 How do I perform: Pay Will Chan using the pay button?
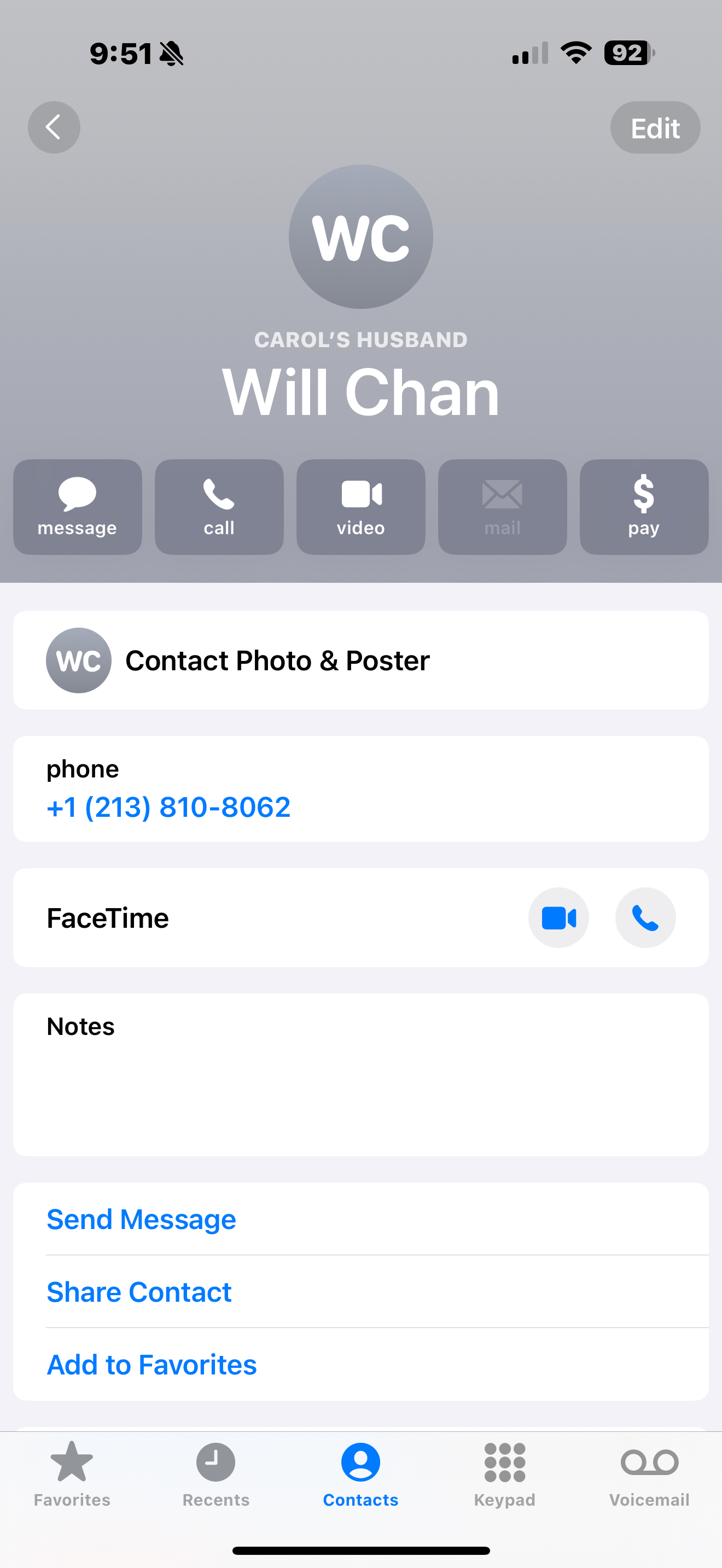pyautogui.click(x=643, y=506)
